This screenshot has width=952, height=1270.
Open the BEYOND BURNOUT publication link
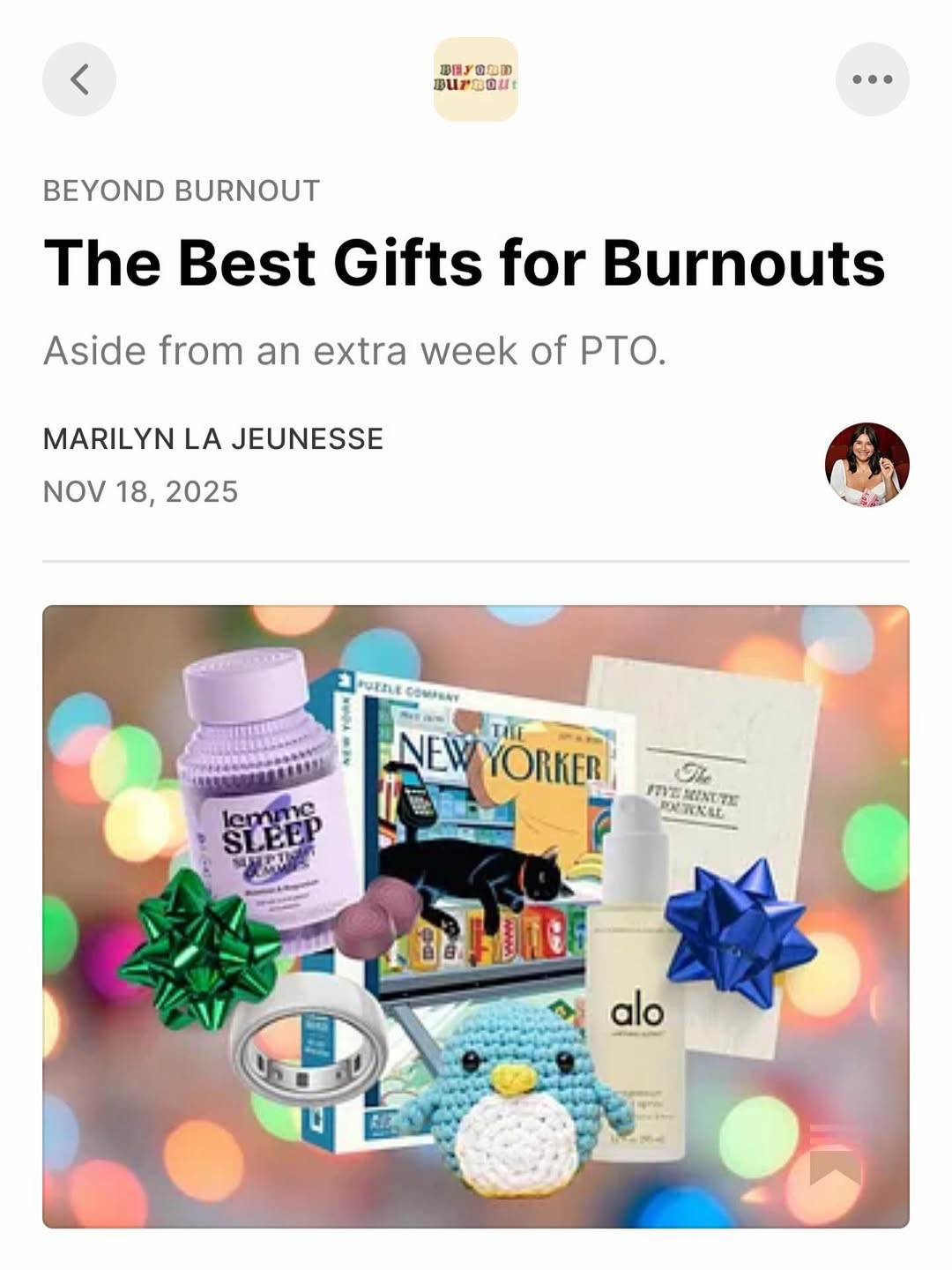click(182, 190)
